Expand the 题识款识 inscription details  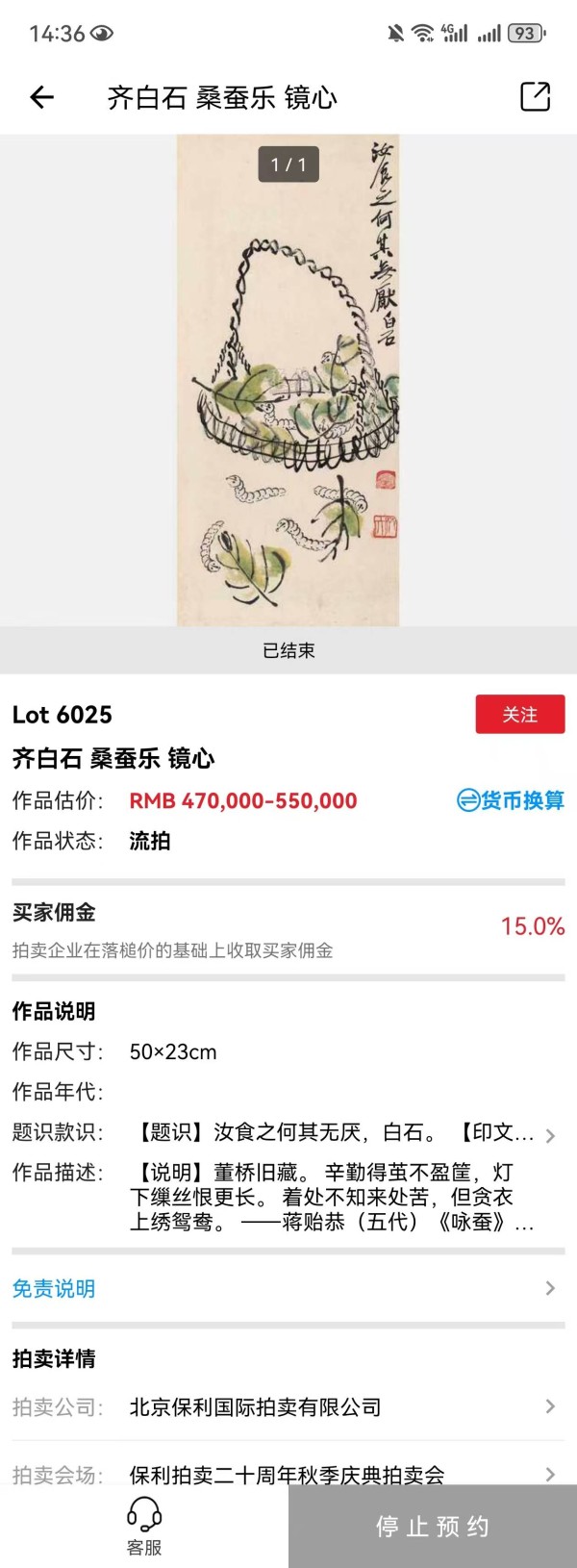549,1135
